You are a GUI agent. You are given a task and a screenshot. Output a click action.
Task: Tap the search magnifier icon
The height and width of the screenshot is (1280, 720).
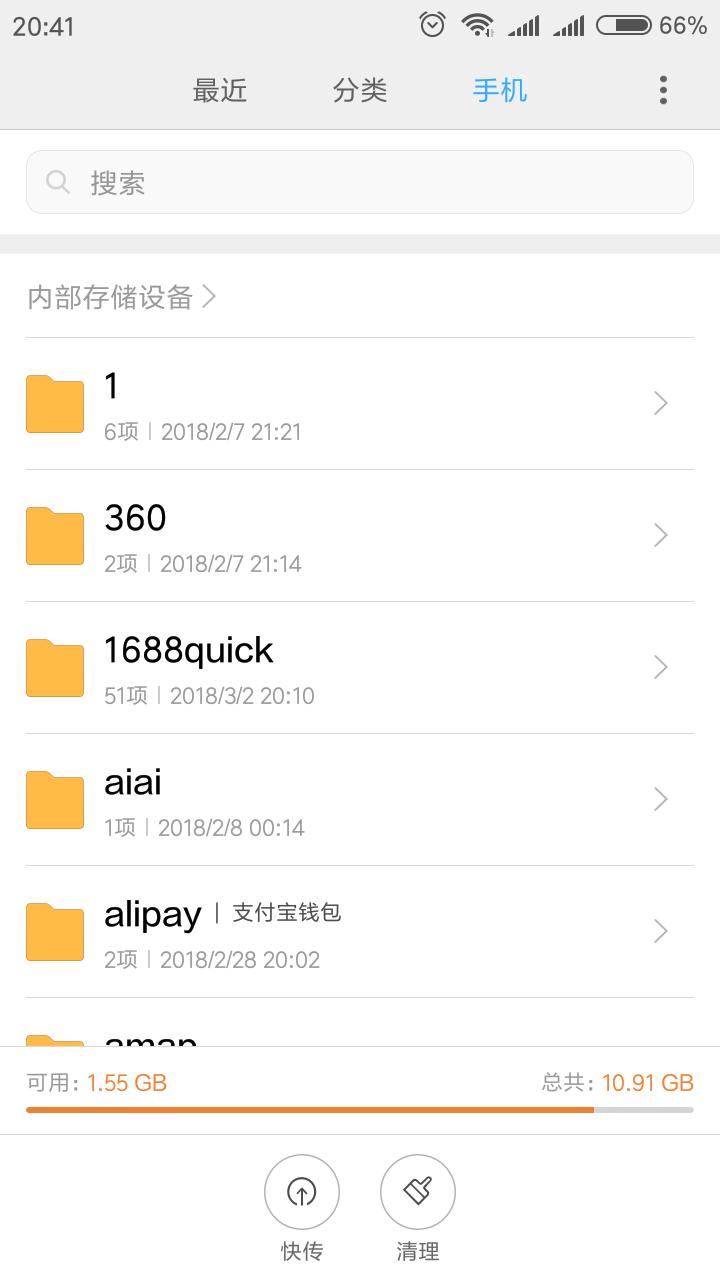click(57, 181)
